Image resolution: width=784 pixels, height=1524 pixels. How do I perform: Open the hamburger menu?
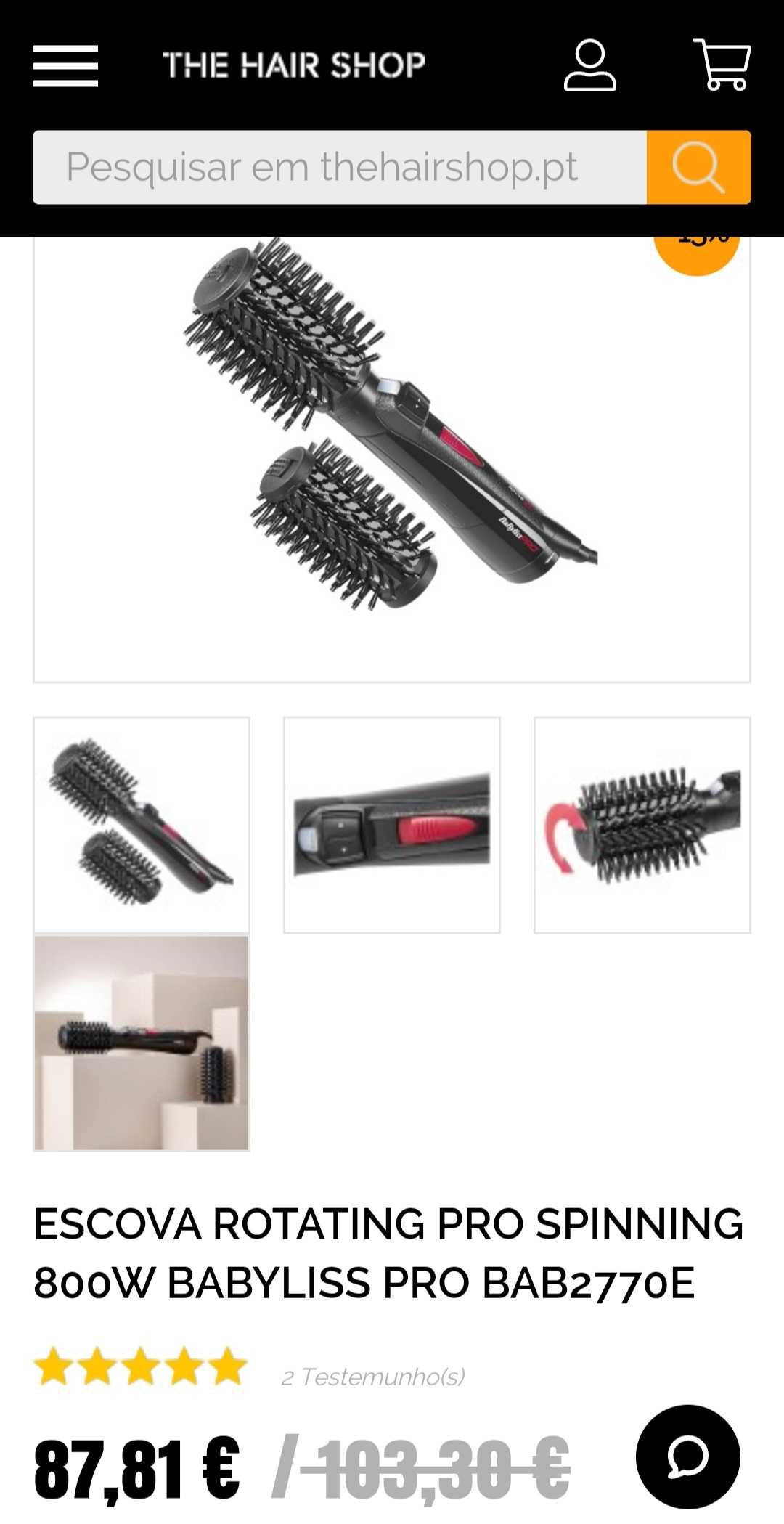click(x=65, y=65)
